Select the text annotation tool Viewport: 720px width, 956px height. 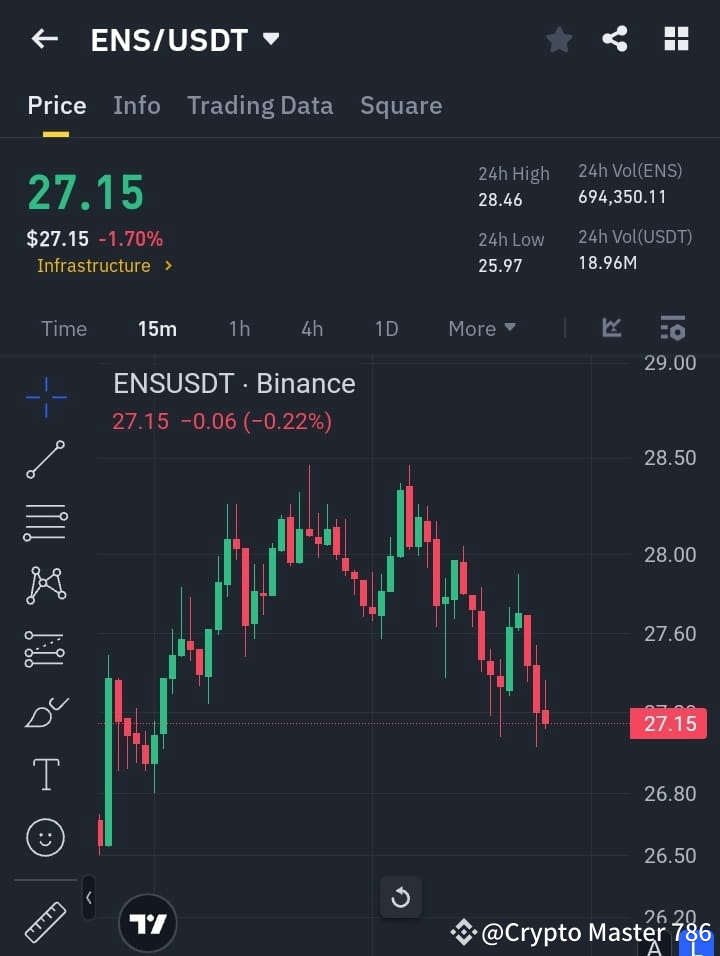pyautogui.click(x=45, y=773)
